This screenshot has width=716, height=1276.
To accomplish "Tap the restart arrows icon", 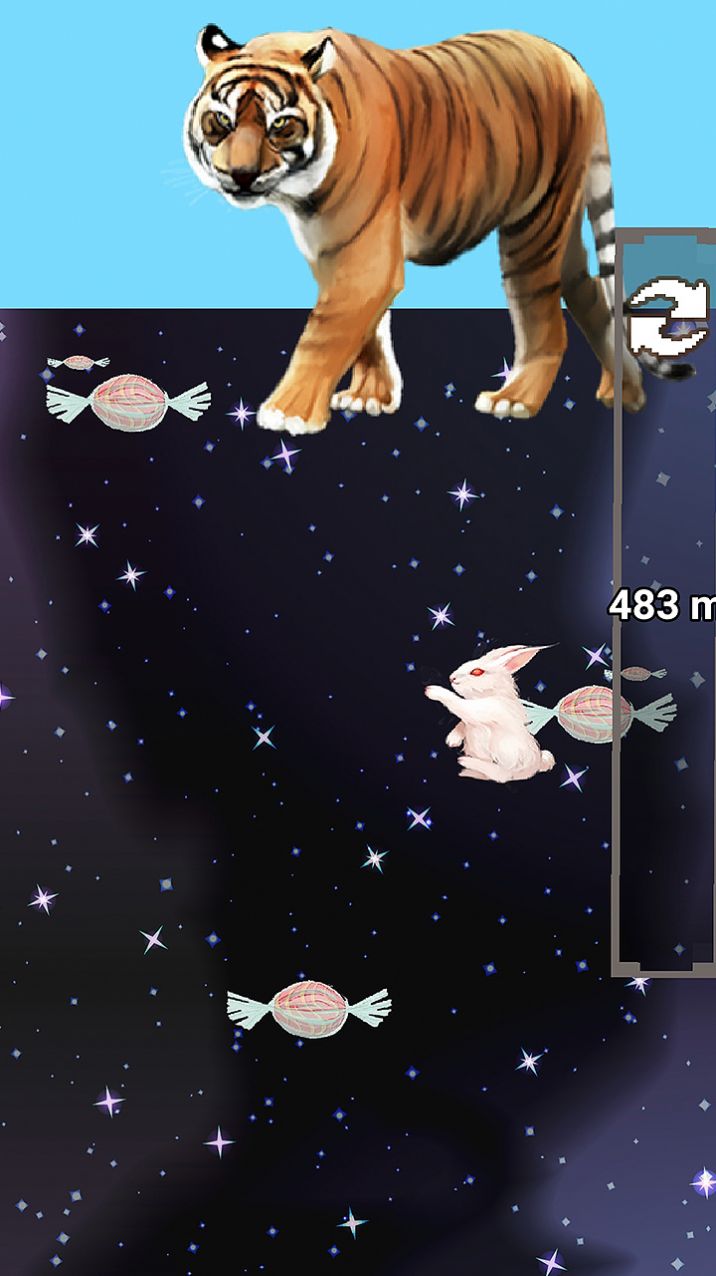I will [x=666, y=317].
